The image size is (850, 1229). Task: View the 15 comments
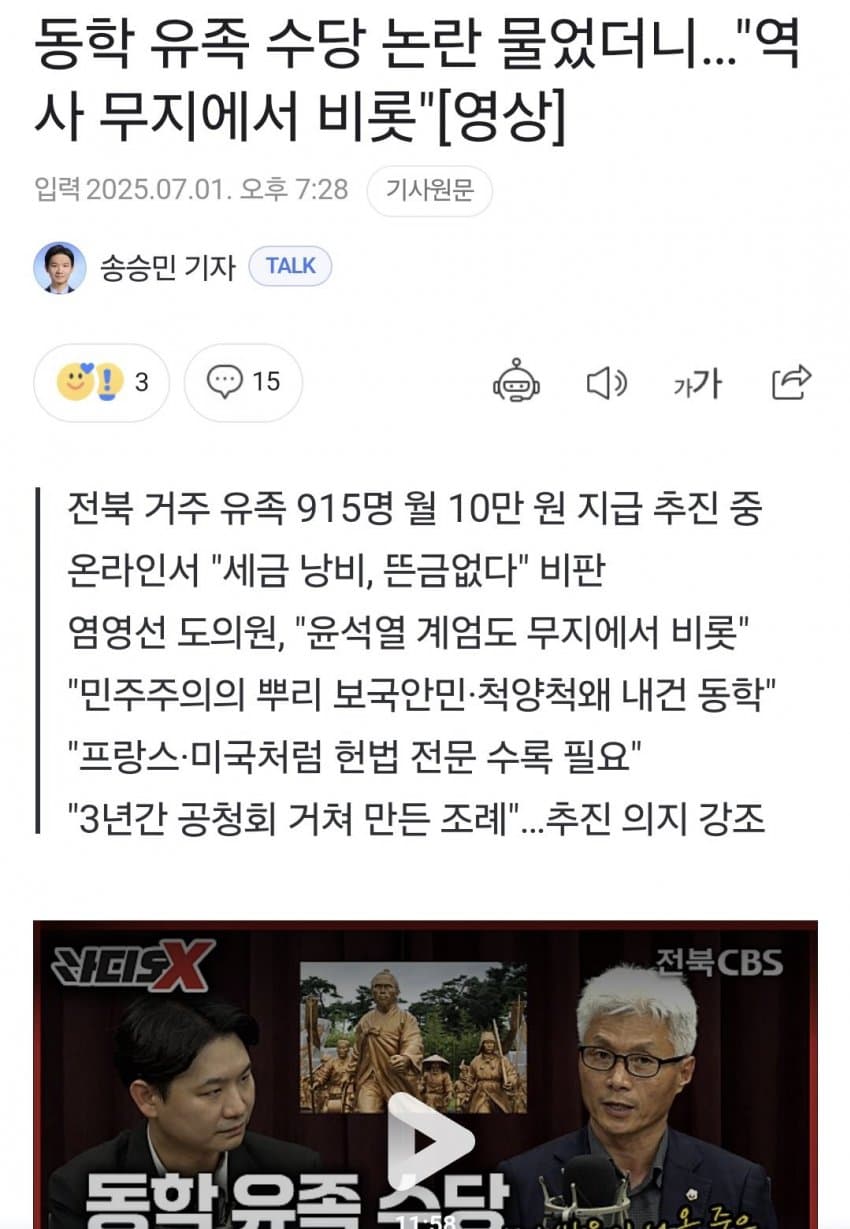point(243,382)
